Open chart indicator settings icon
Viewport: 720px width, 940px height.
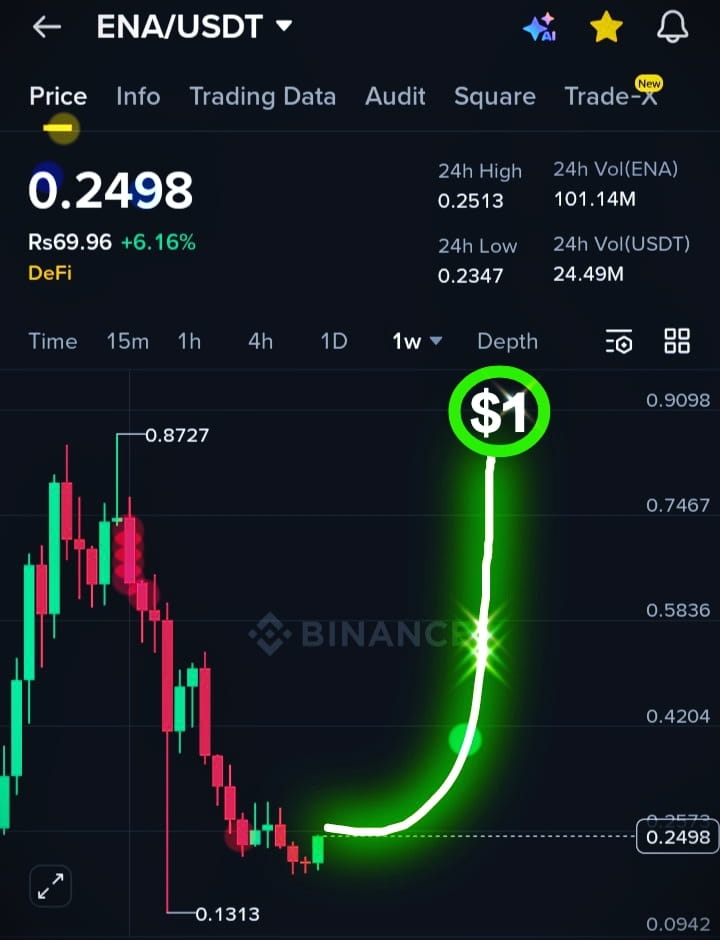[x=620, y=341]
